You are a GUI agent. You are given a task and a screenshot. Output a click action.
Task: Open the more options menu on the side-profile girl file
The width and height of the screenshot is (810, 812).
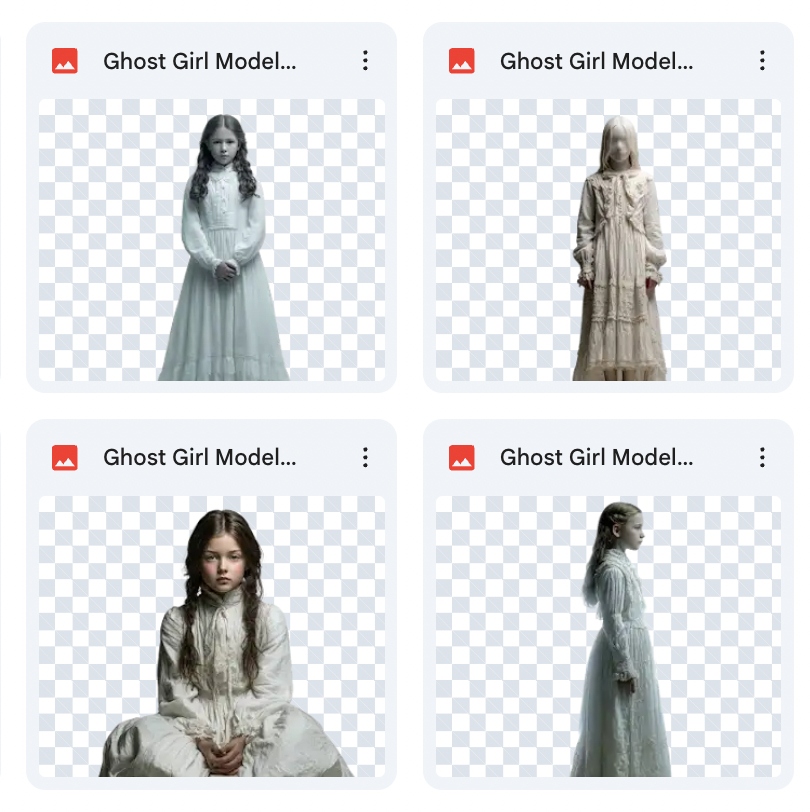(x=762, y=458)
